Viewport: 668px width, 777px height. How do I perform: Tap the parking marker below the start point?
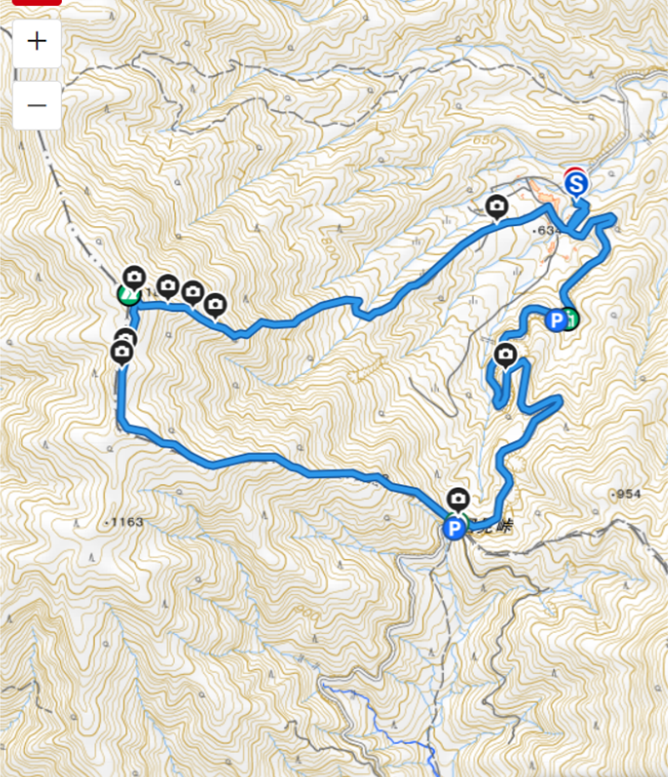(x=557, y=320)
